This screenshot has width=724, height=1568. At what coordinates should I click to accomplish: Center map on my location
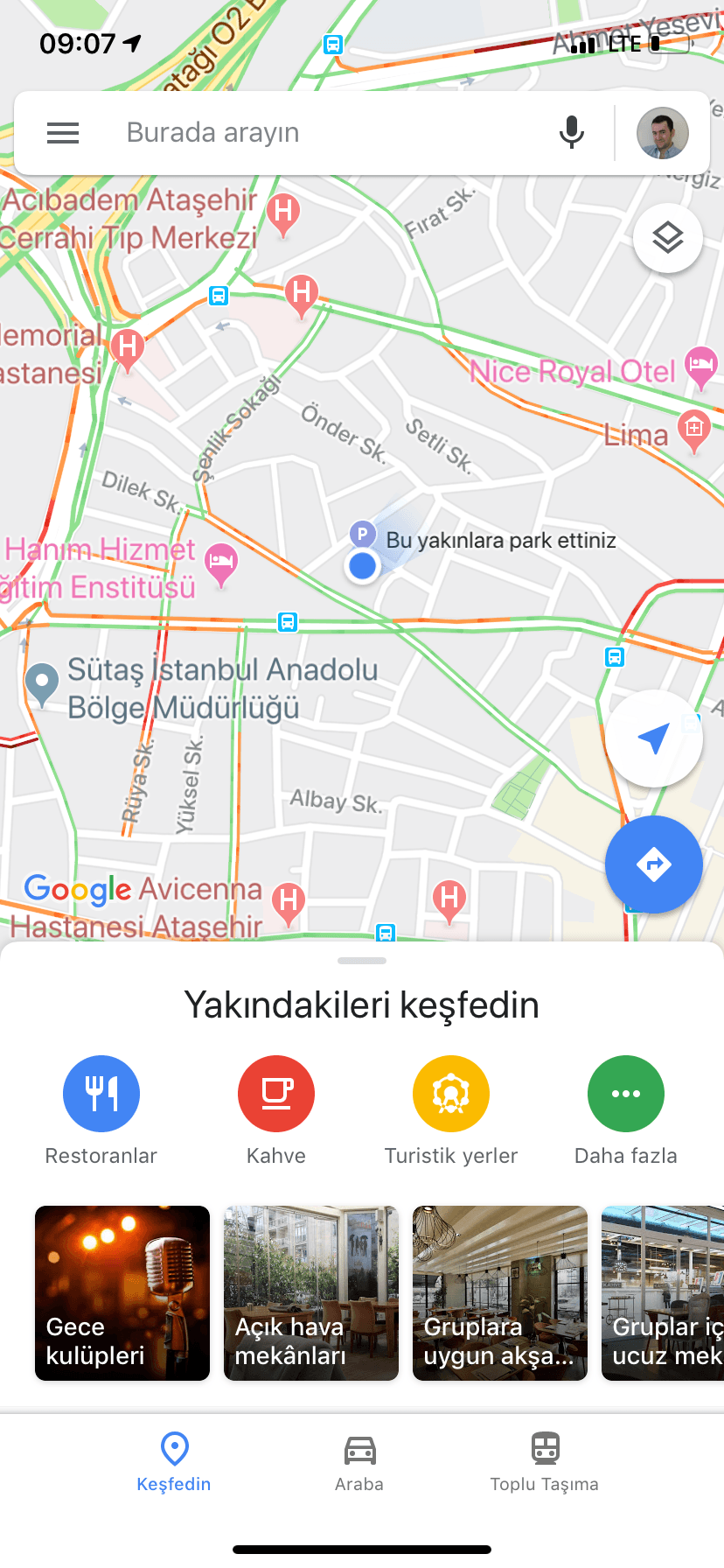653,739
